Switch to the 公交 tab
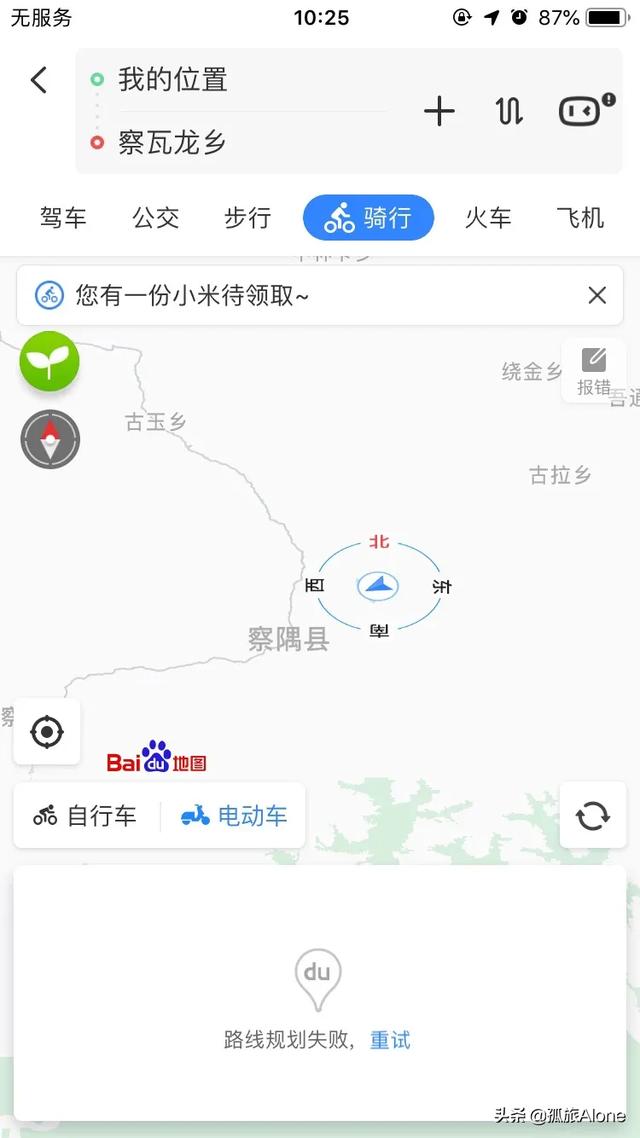 pyautogui.click(x=155, y=218)
